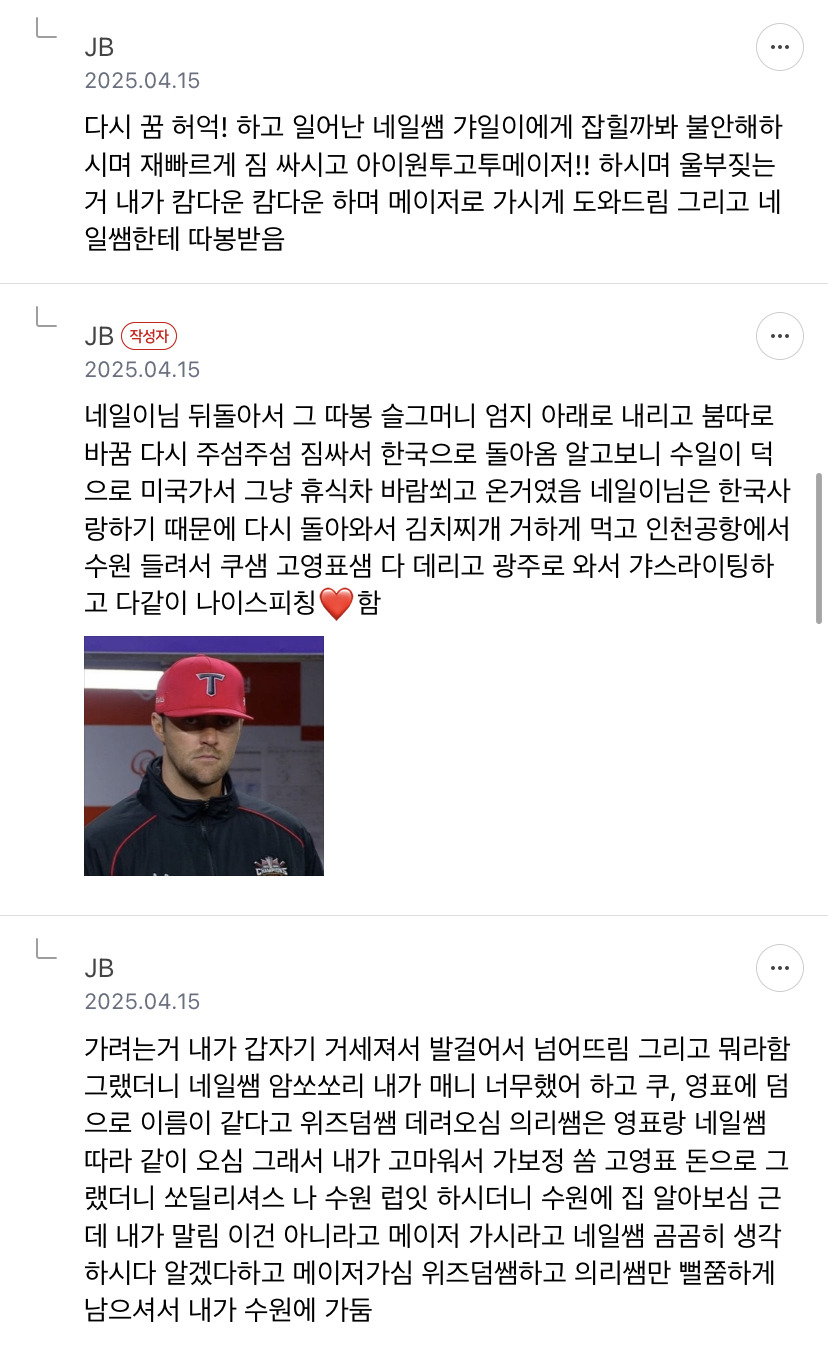Screen dimensions: 828x1350
Task: Open JB's profile from the 작성자 reply
Action: click(x=99, y=336)
